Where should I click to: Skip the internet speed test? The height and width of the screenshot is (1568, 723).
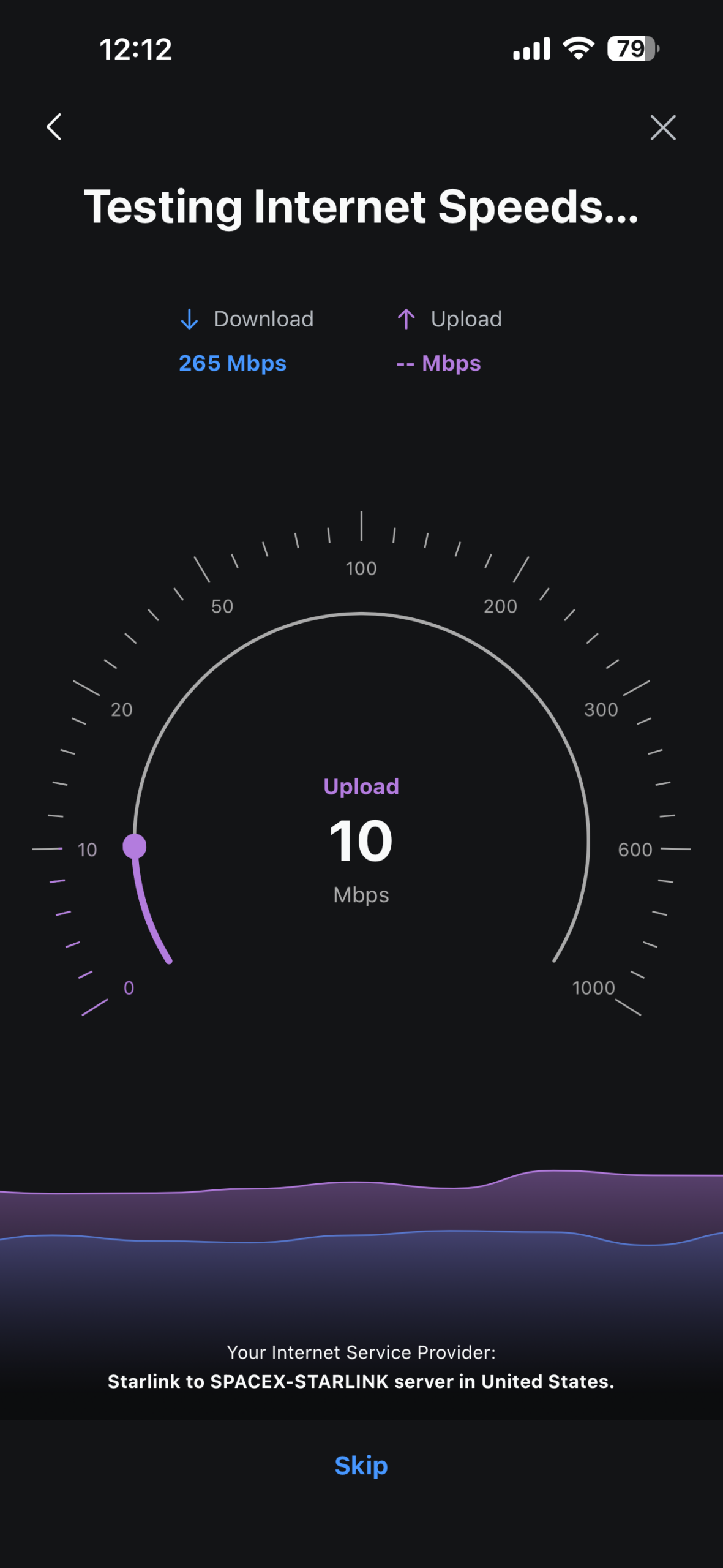point(361,1466)
